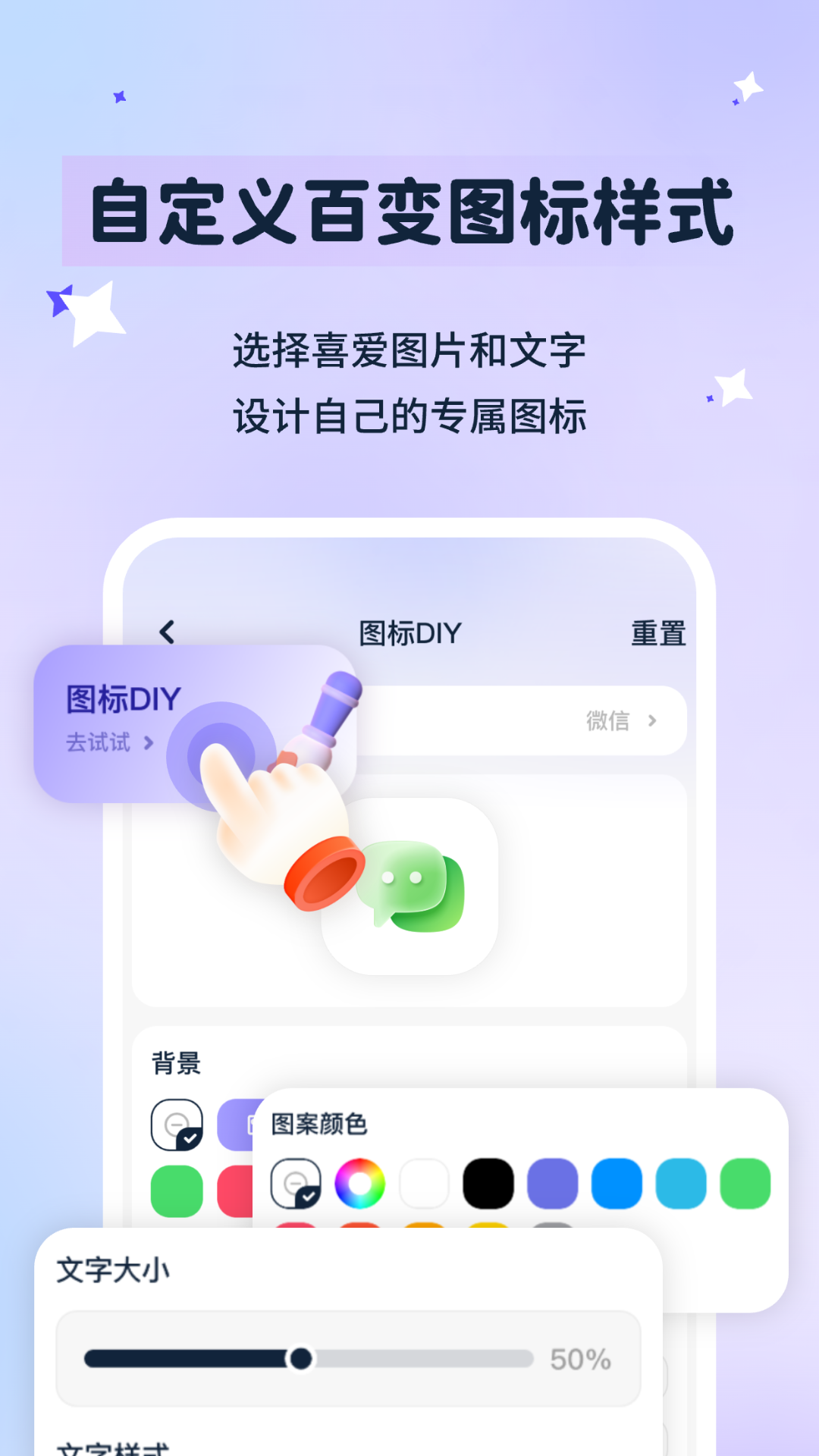
Task: Open the 图标DIY screen title
Action: 409,632
